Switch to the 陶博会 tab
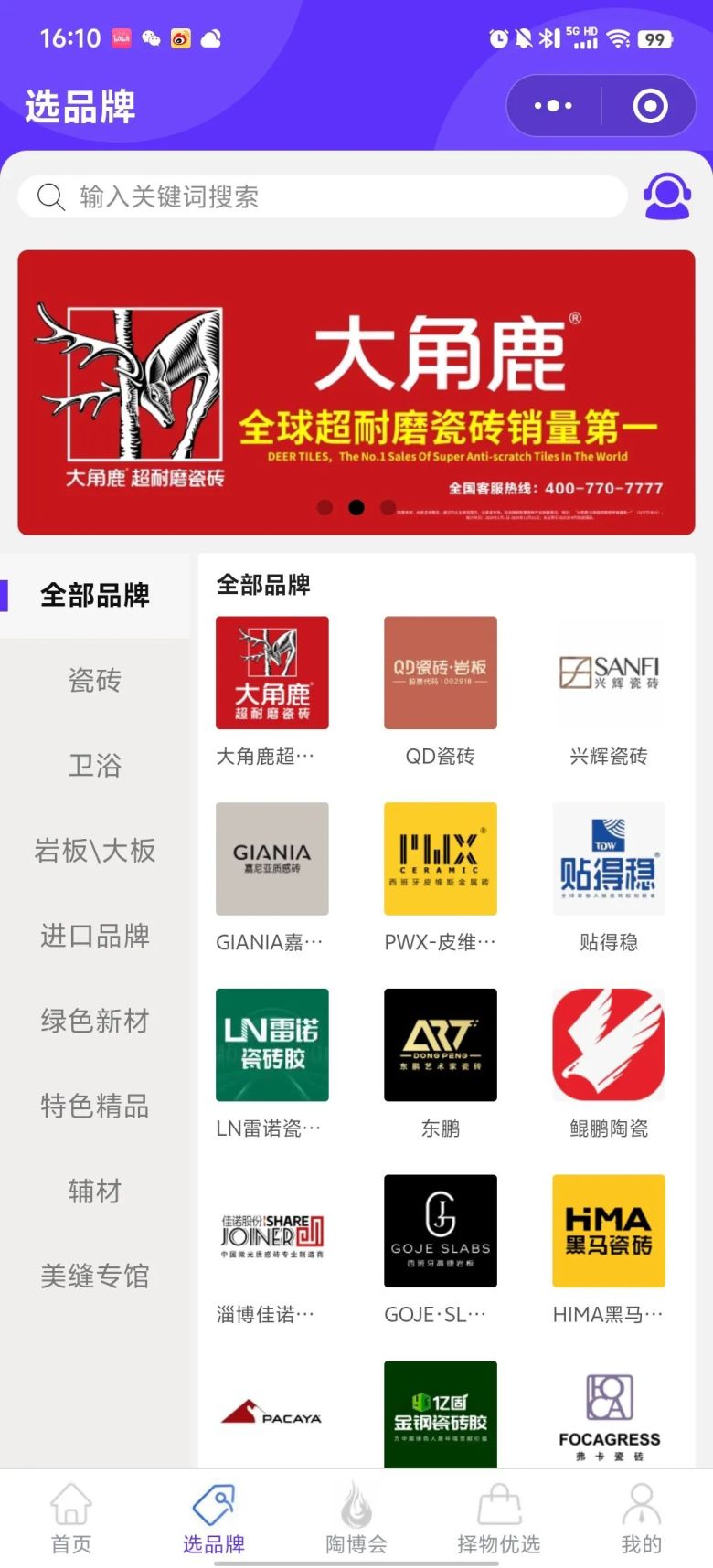 pyautogui.click(x=356, y=1519)
